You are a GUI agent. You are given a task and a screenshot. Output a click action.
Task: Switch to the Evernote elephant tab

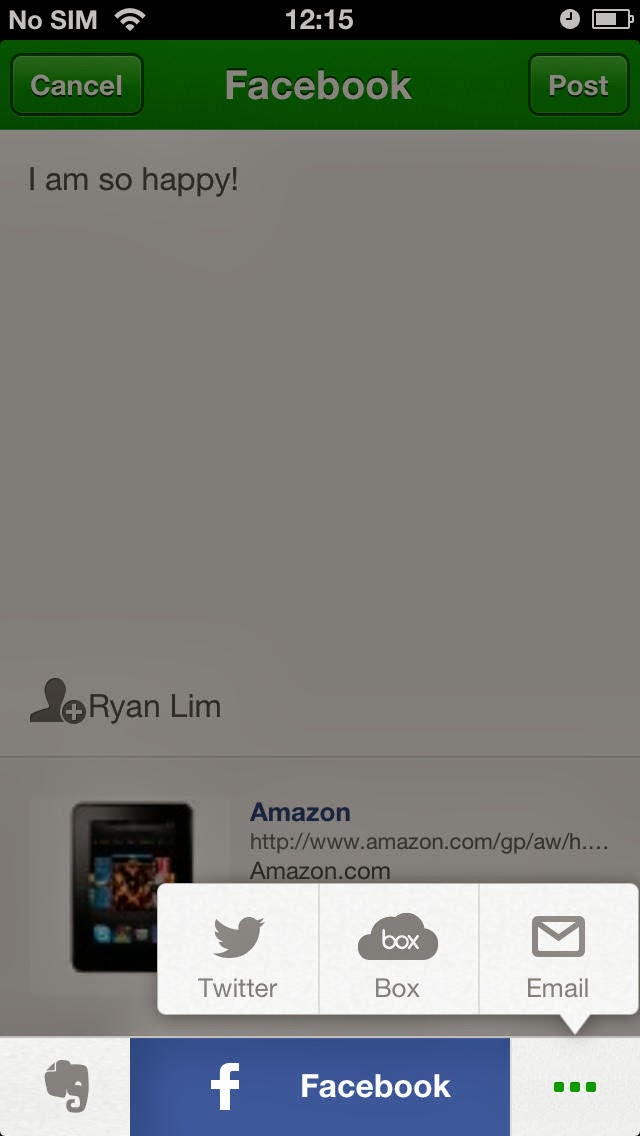pyautogui.click(x=66, y=1086)
